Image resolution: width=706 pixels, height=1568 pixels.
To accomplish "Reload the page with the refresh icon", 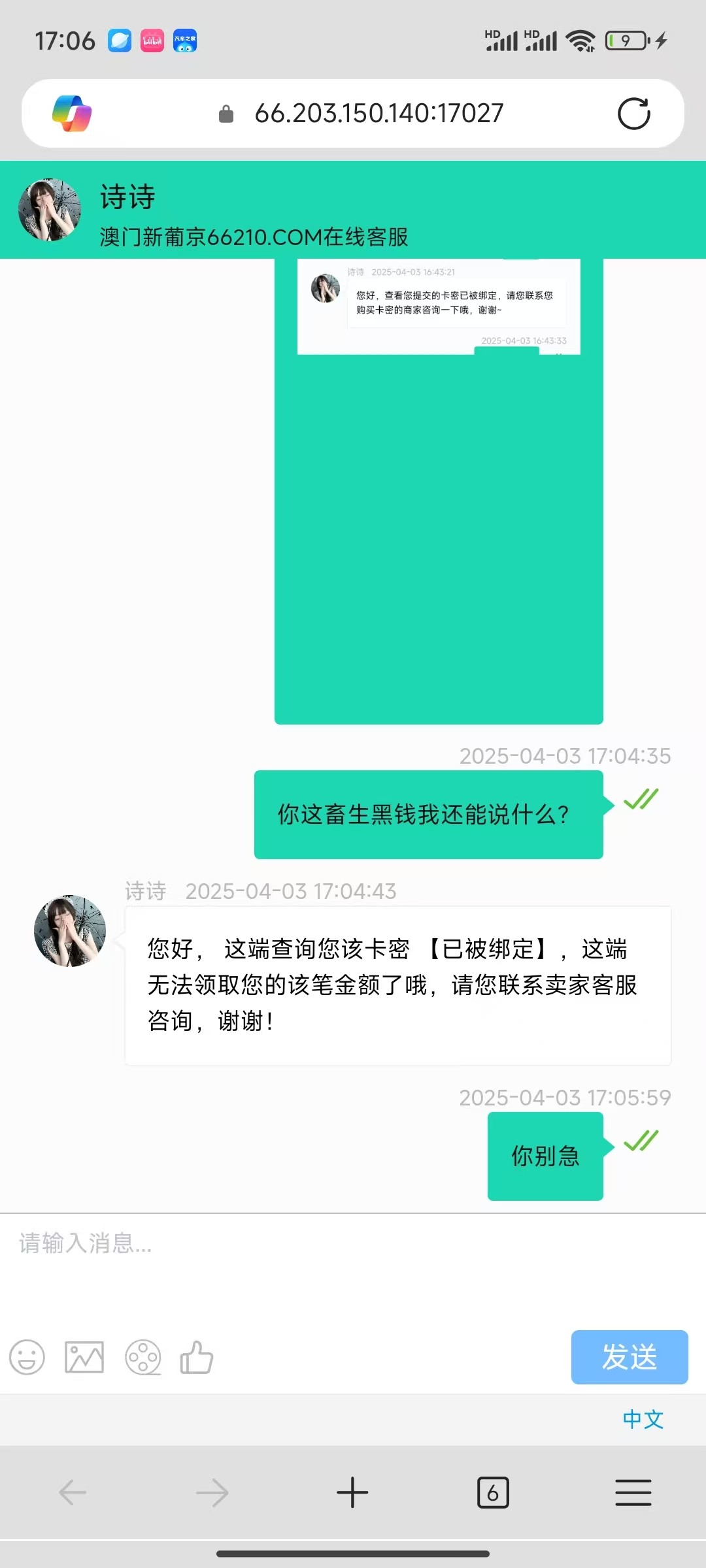I will pyautogui.click(x=633, y=114).
